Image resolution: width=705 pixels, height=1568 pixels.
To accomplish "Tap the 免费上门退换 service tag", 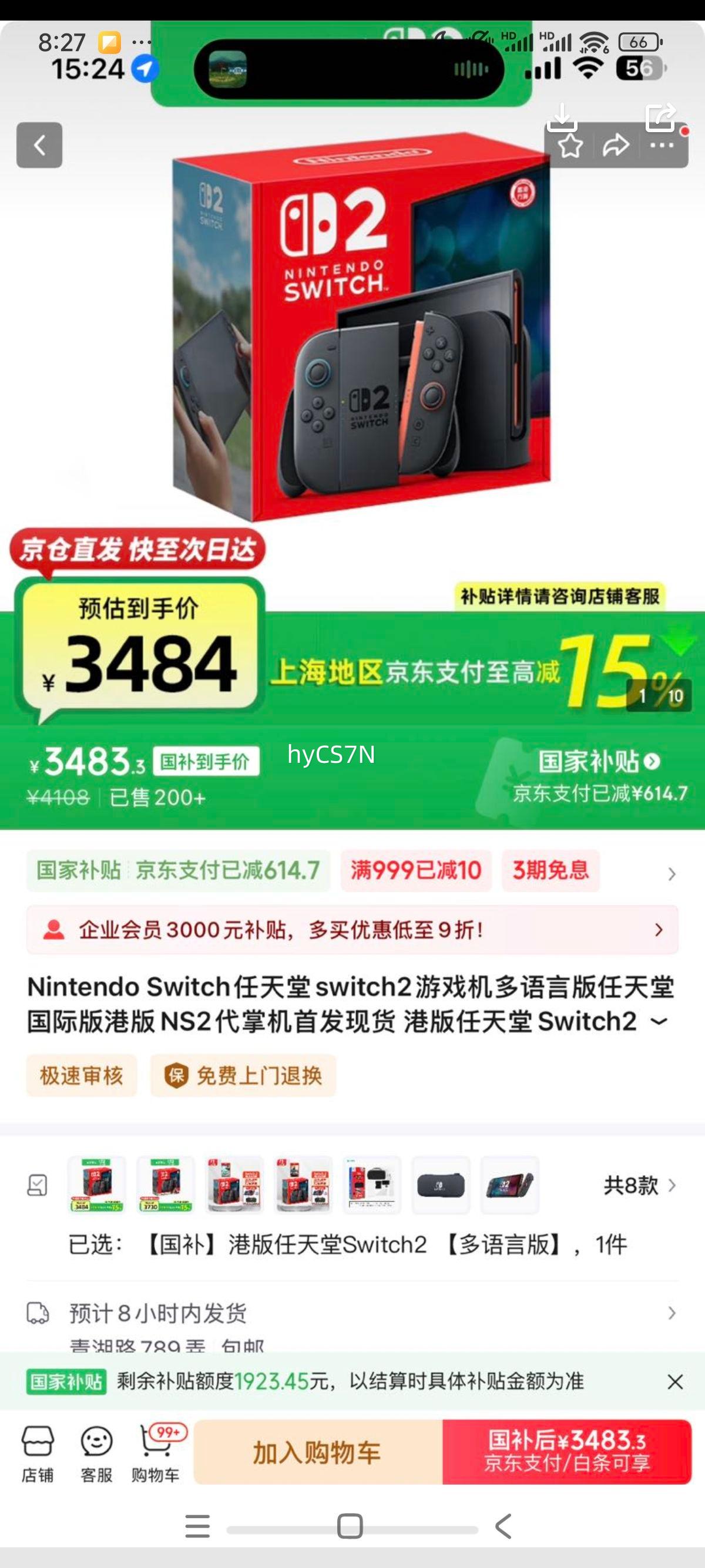I will [244, 1075].
